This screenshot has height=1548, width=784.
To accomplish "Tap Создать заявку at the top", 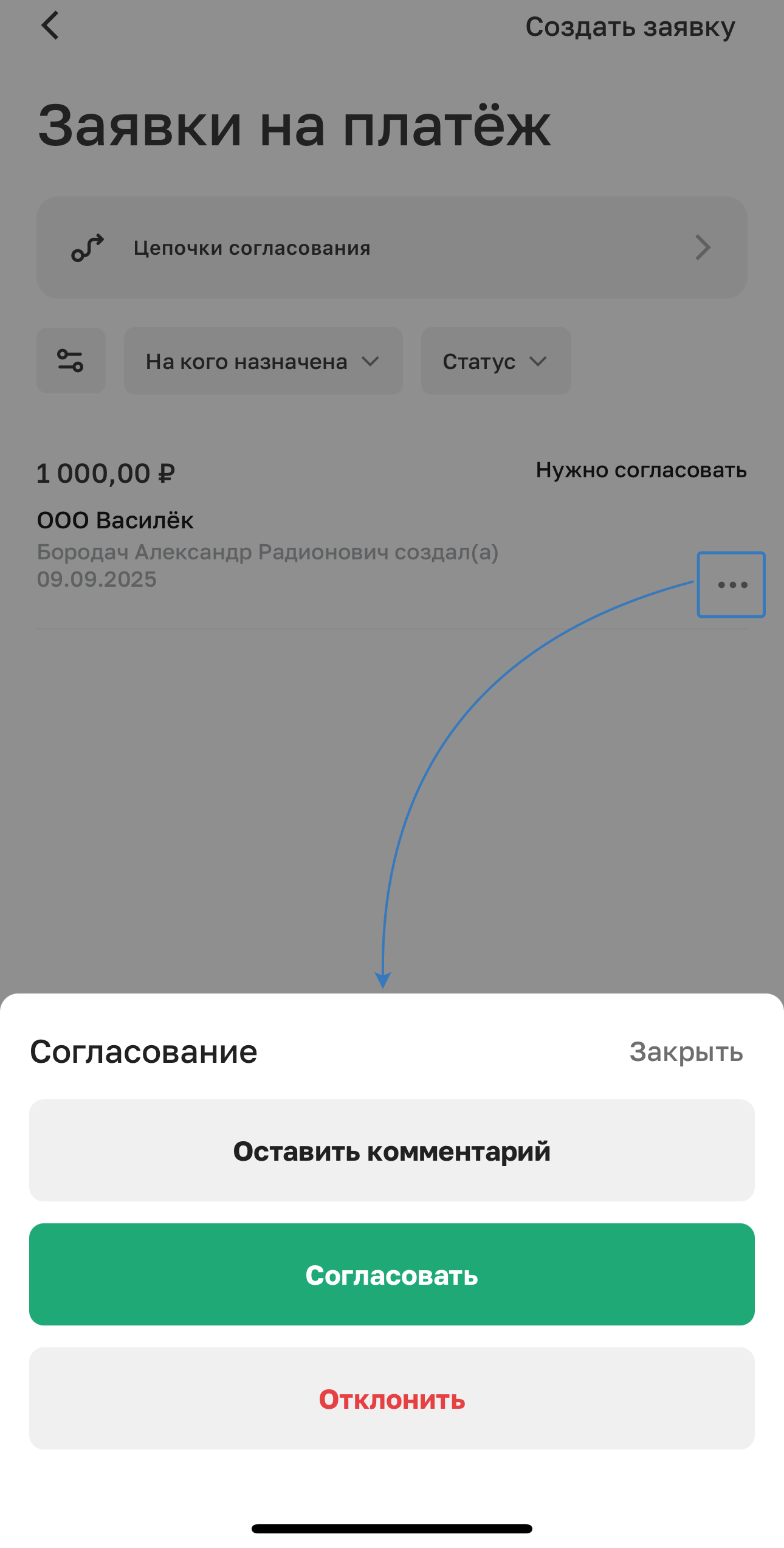I will [630, 27].
